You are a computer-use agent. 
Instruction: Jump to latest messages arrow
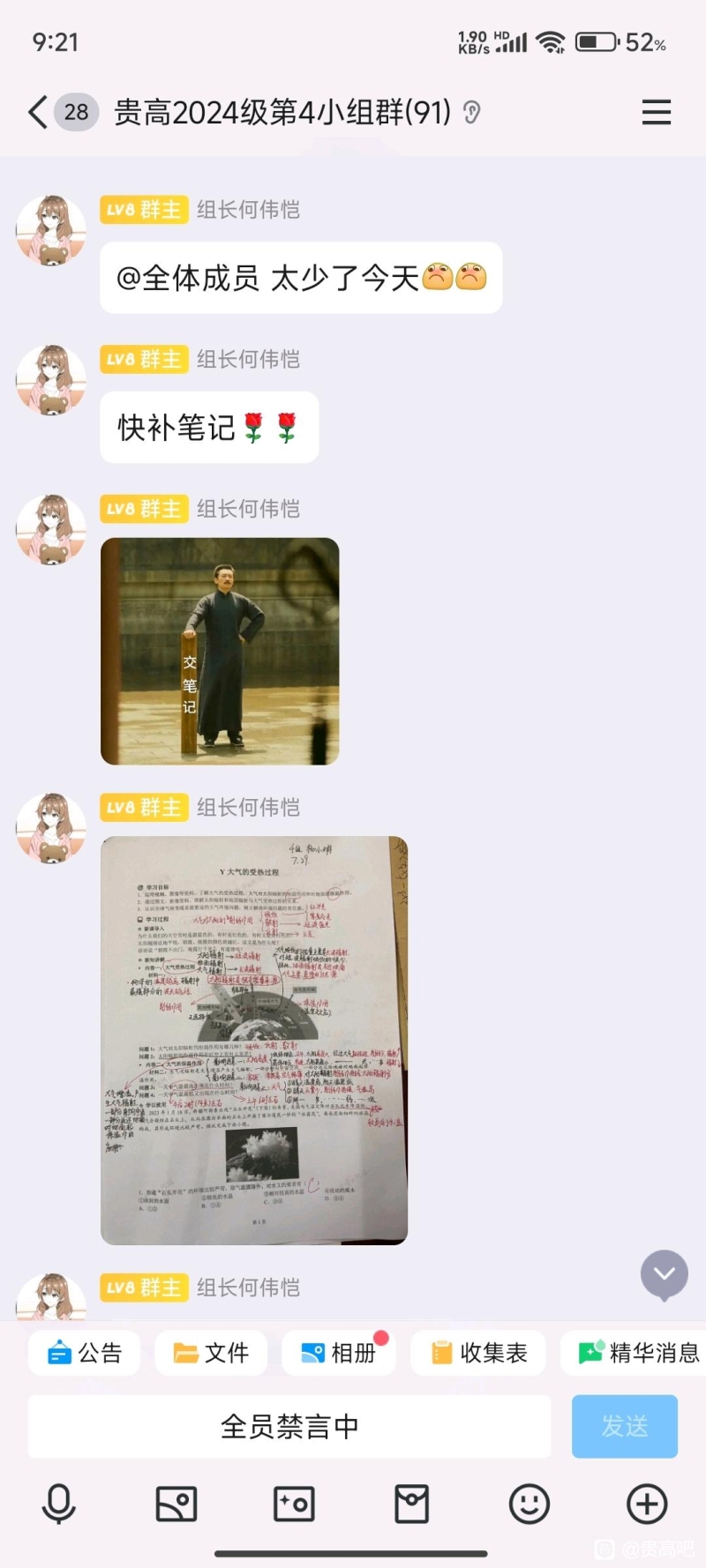point(665,1274)
